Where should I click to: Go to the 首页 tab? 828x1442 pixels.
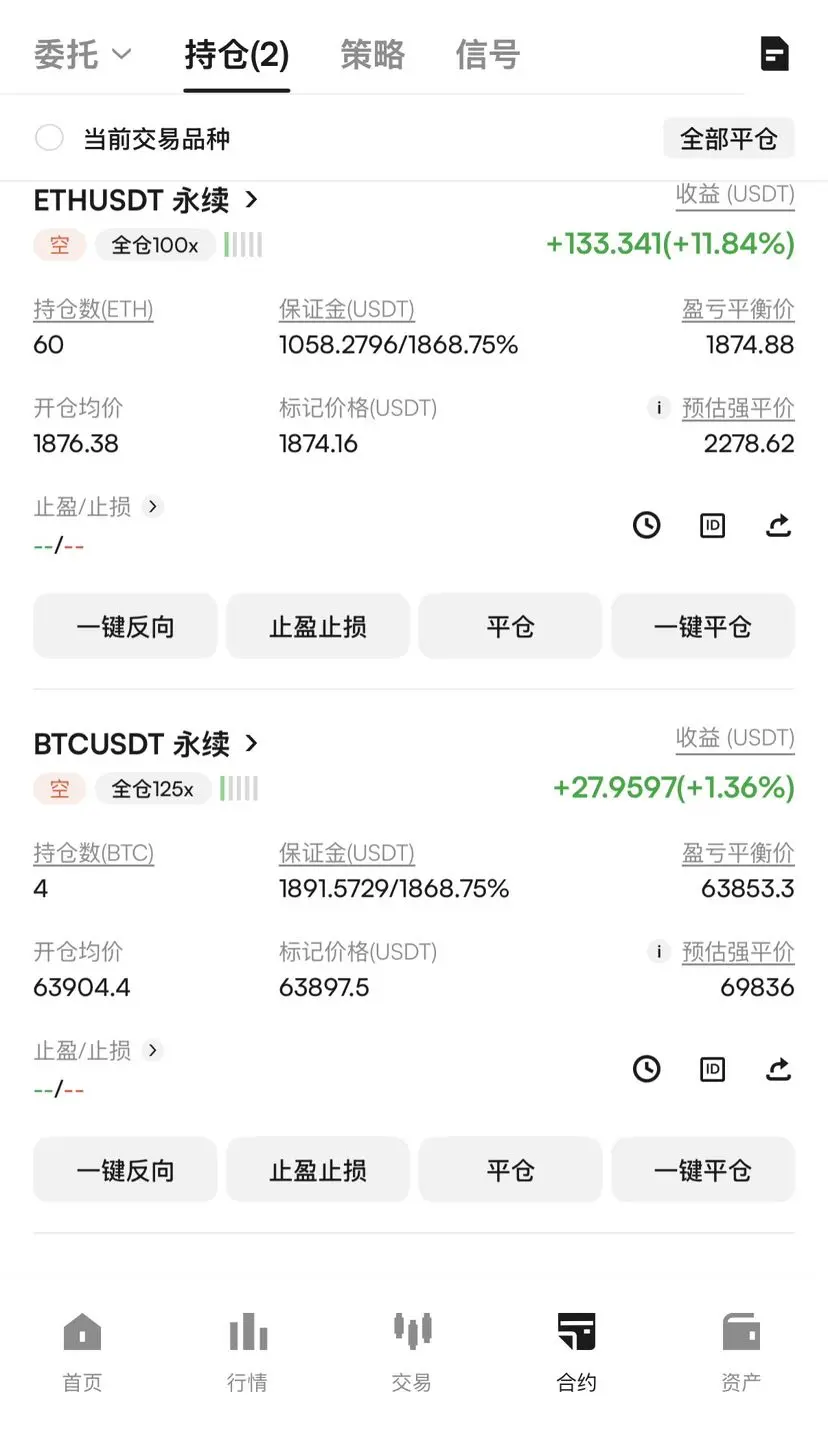pos(82,1353)
